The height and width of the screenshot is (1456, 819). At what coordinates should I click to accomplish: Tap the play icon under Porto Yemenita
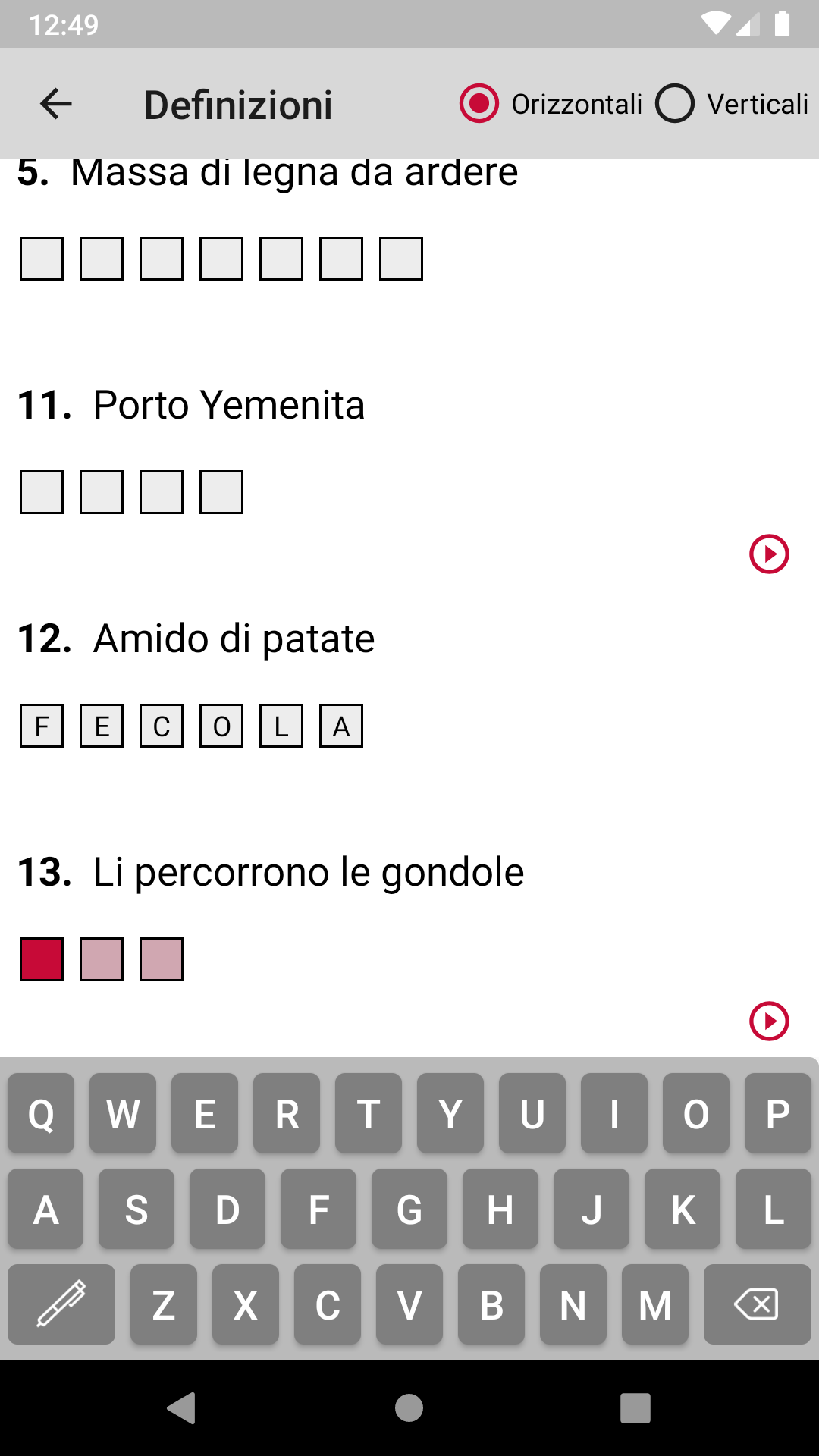(769, 554)
